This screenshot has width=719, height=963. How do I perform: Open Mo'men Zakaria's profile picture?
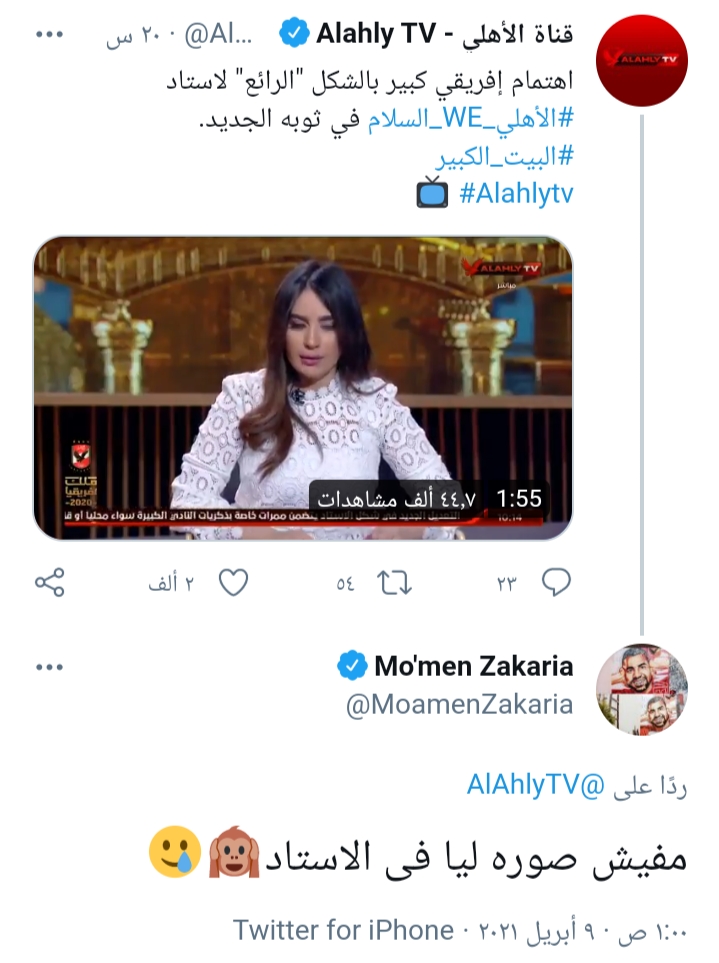point(641,690)
